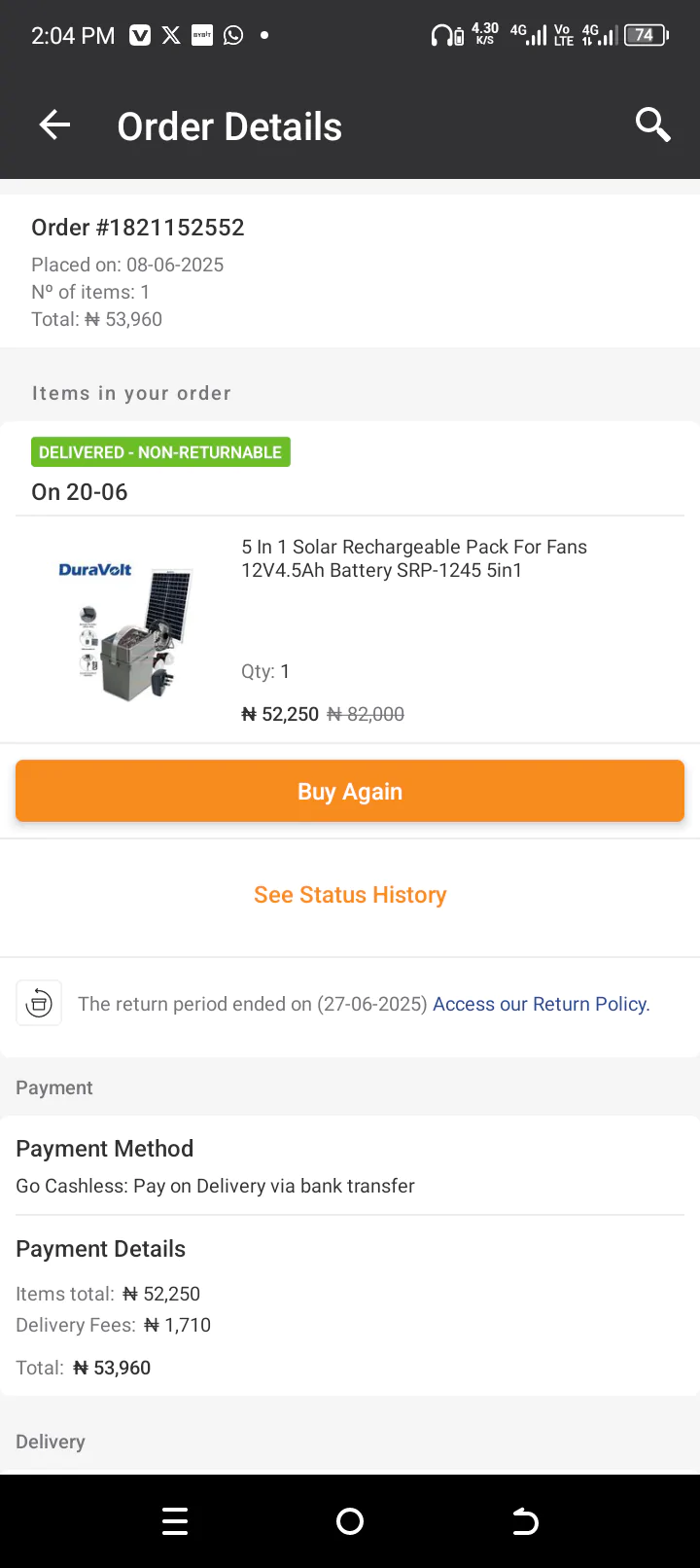
Task: Open the search icon in the header
Action: tap(652, 125)
